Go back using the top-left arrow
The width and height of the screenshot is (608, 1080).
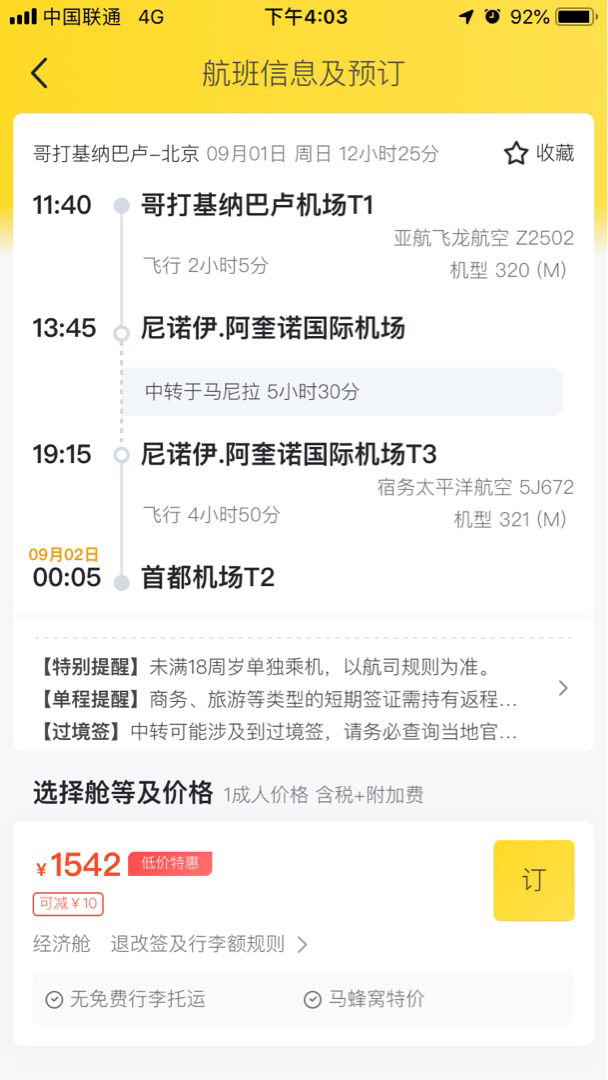tap(40, 73)
